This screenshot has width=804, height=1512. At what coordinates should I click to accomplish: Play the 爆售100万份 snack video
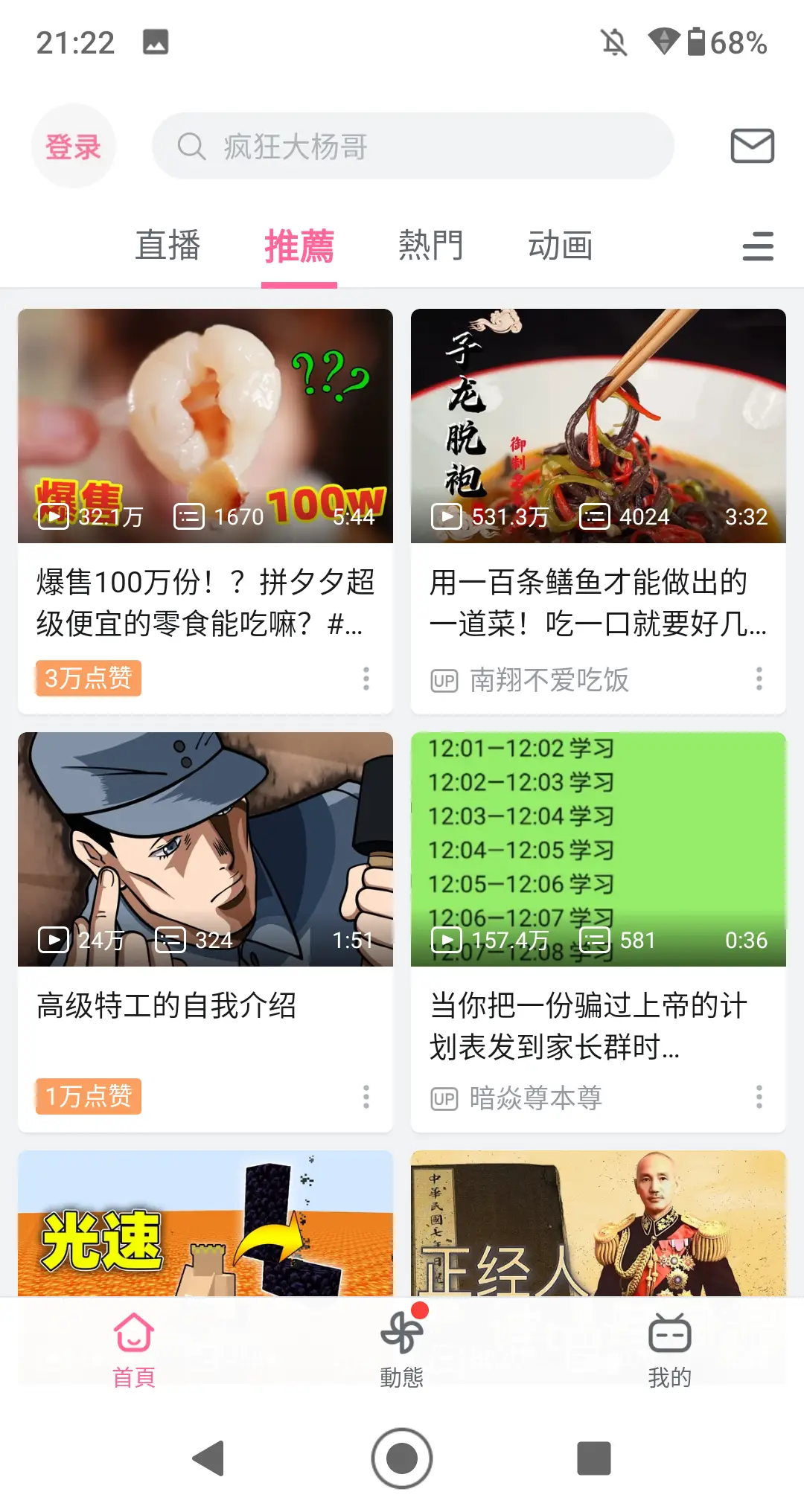[x=205, y=426]
